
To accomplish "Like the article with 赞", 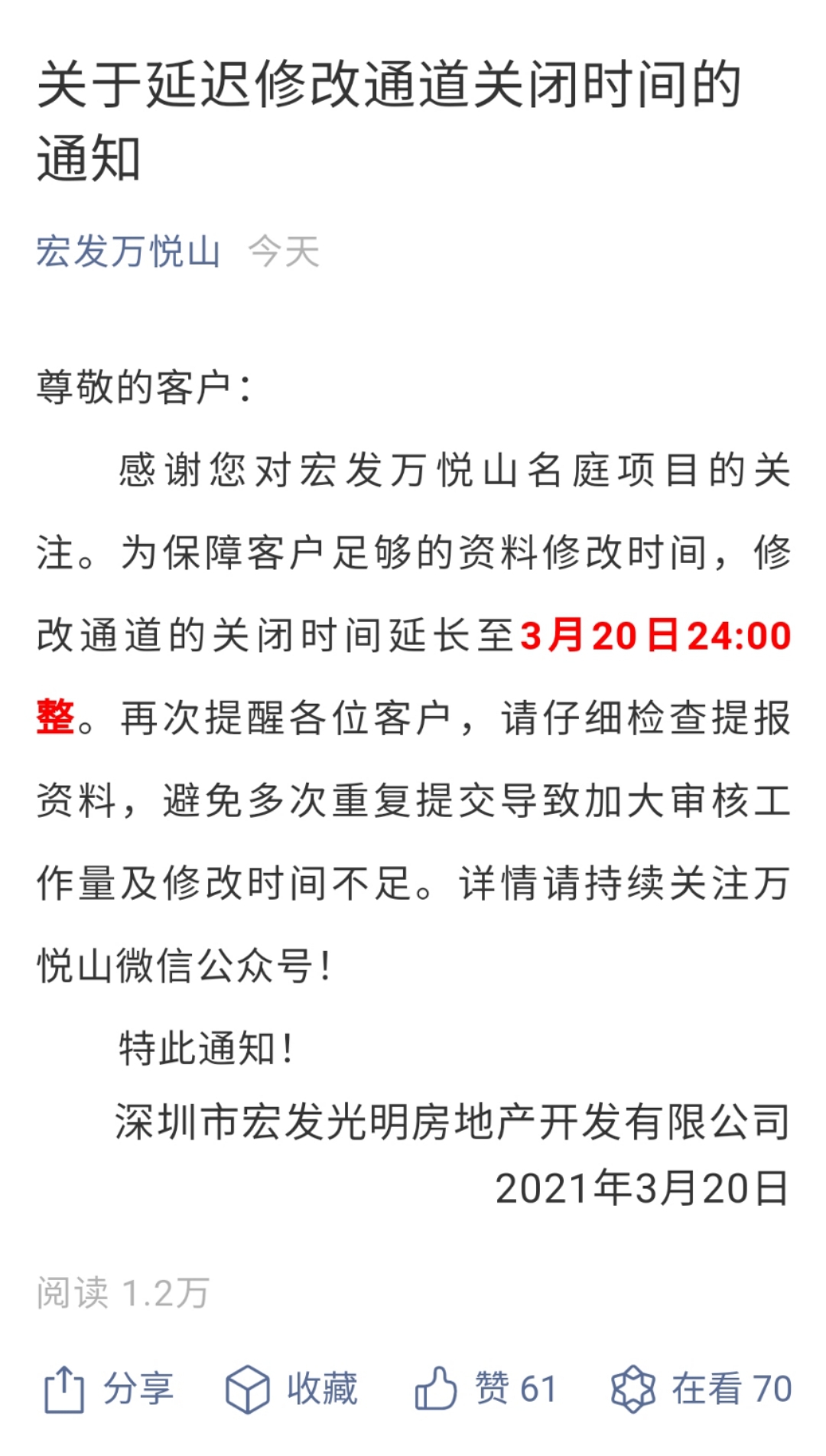I will click(x=485, y=1389).
